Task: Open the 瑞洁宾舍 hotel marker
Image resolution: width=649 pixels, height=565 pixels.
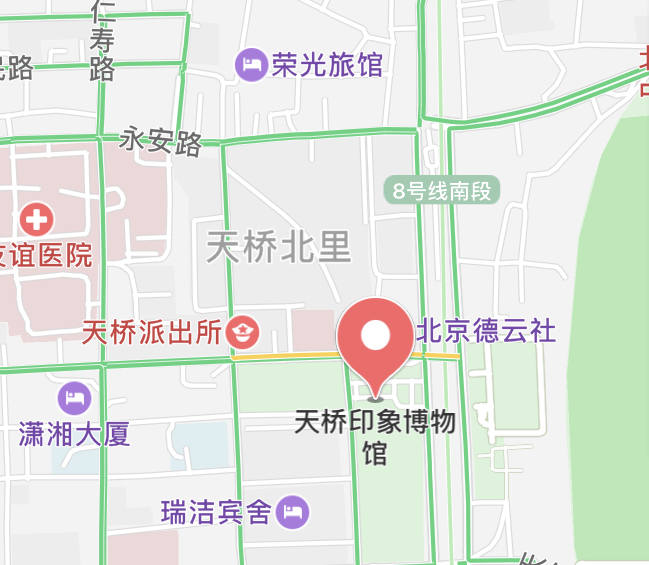Action: tap(293, 513)
